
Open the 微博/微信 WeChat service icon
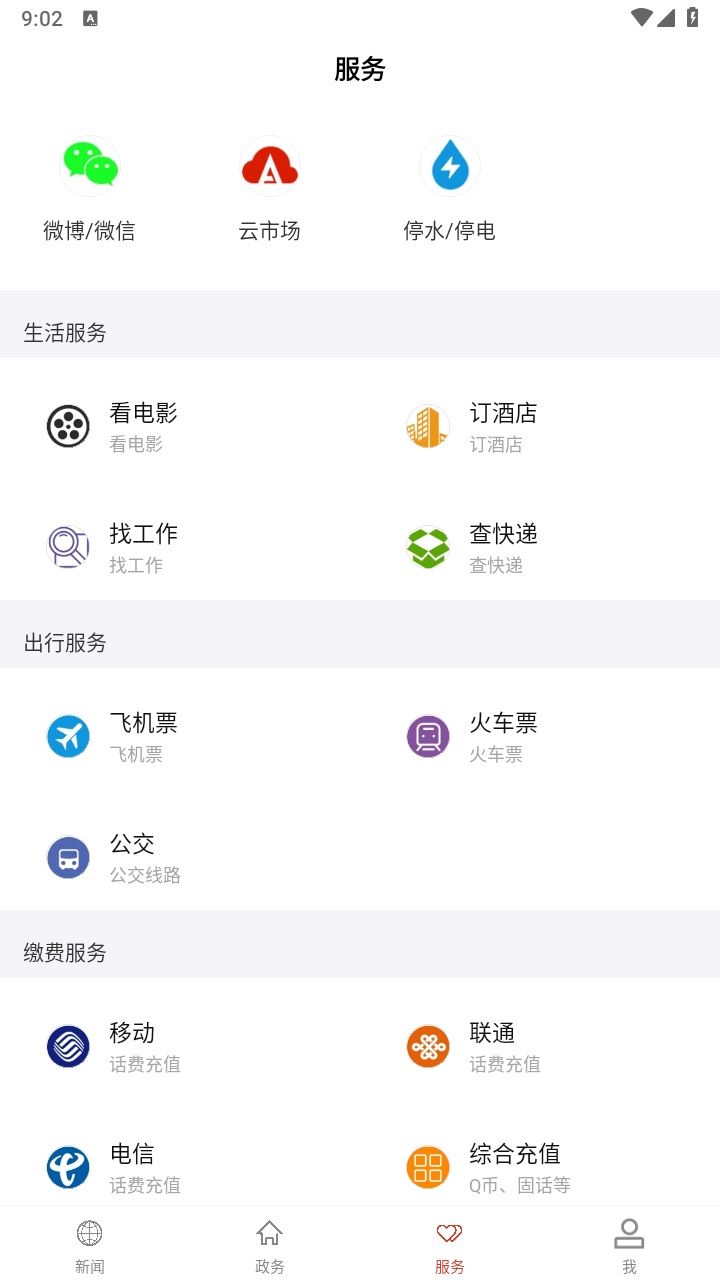90,166
